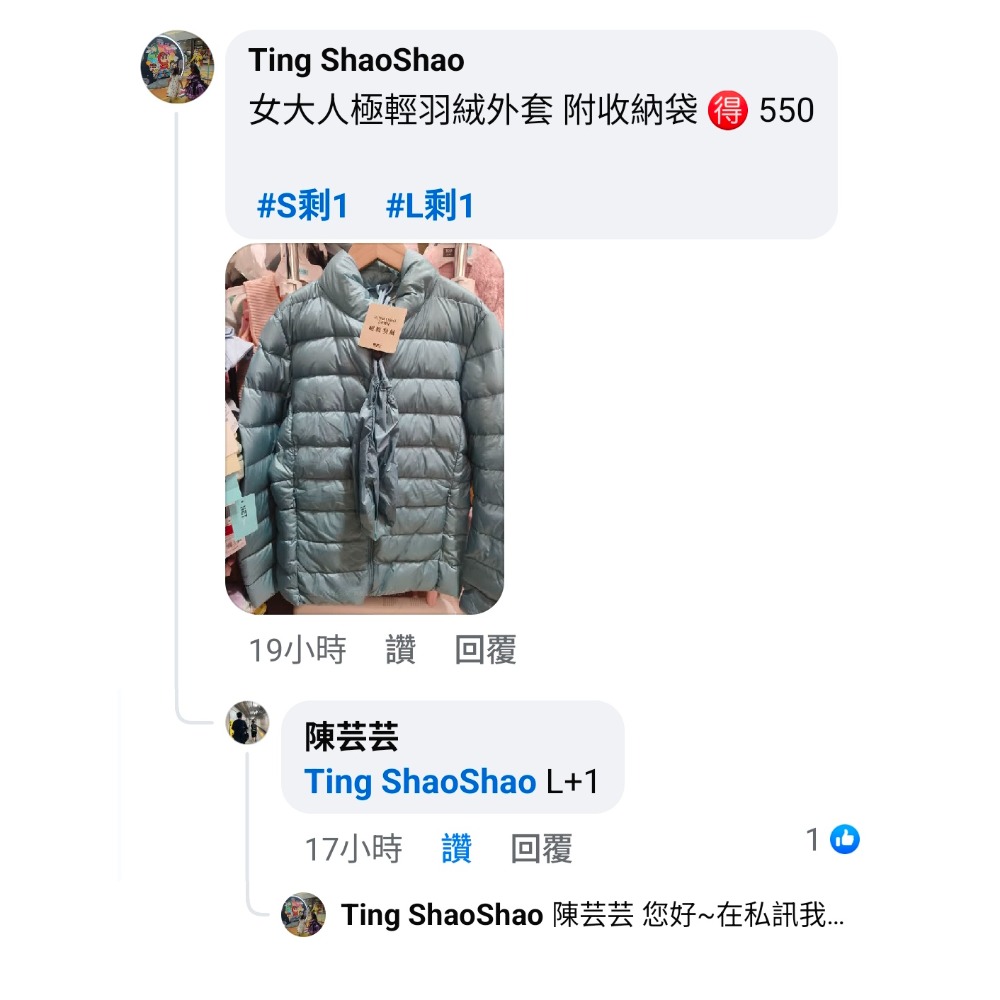Like Ting ShaoShao's 19小時 comment
The image size is (1000, 1000).
(400, 651)
